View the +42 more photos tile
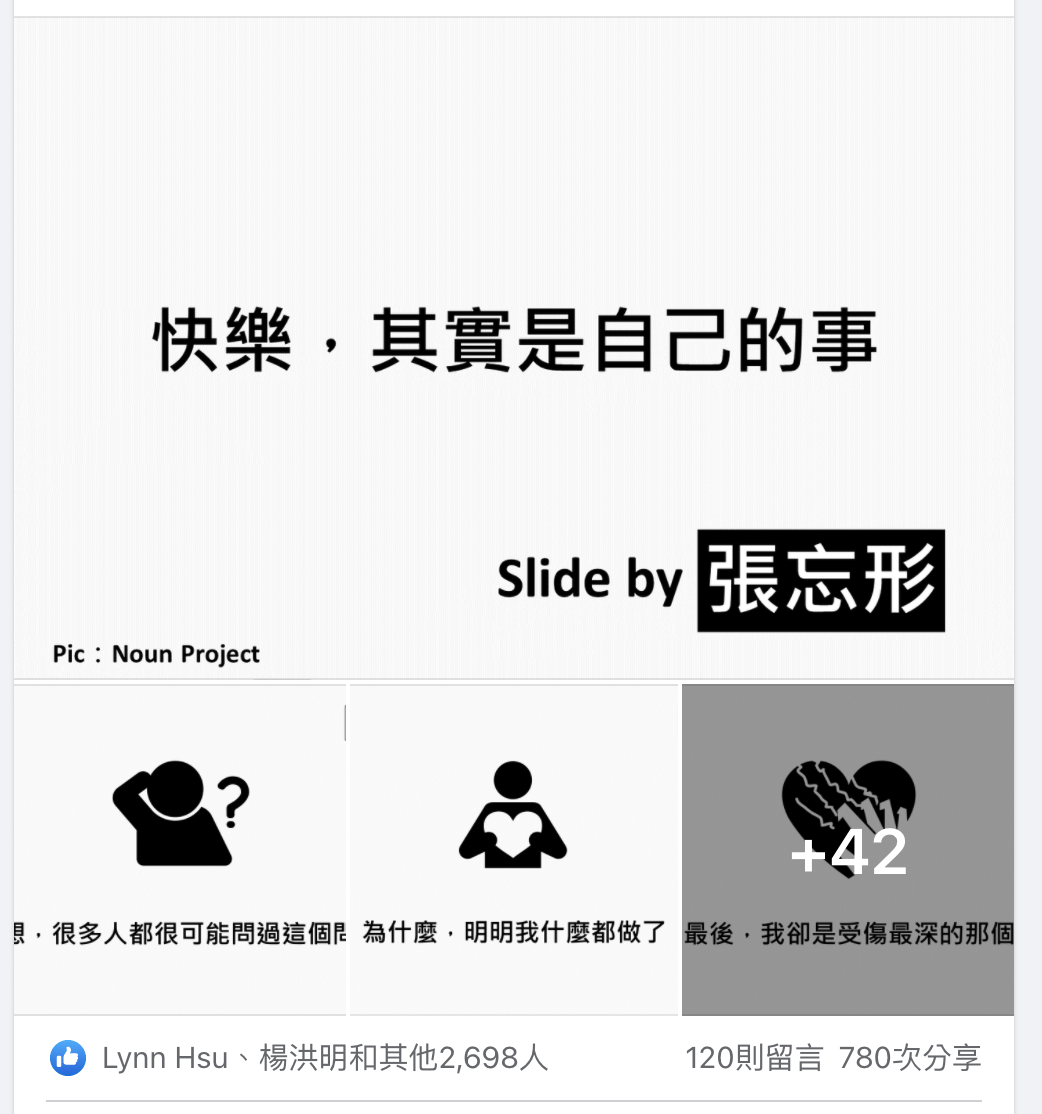1042x1114 pixels. click(848, 850)
